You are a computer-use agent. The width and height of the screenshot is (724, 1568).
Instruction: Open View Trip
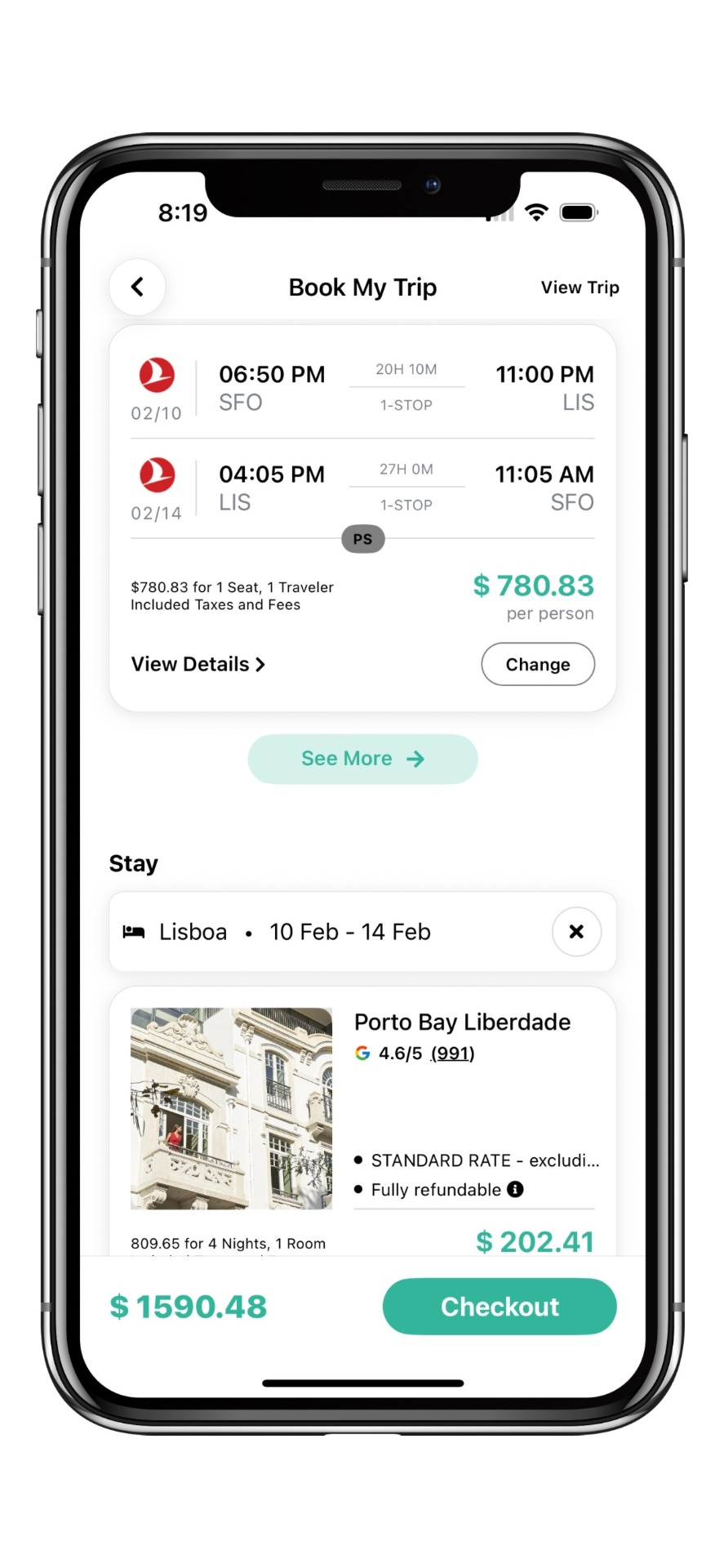[580, 287]
